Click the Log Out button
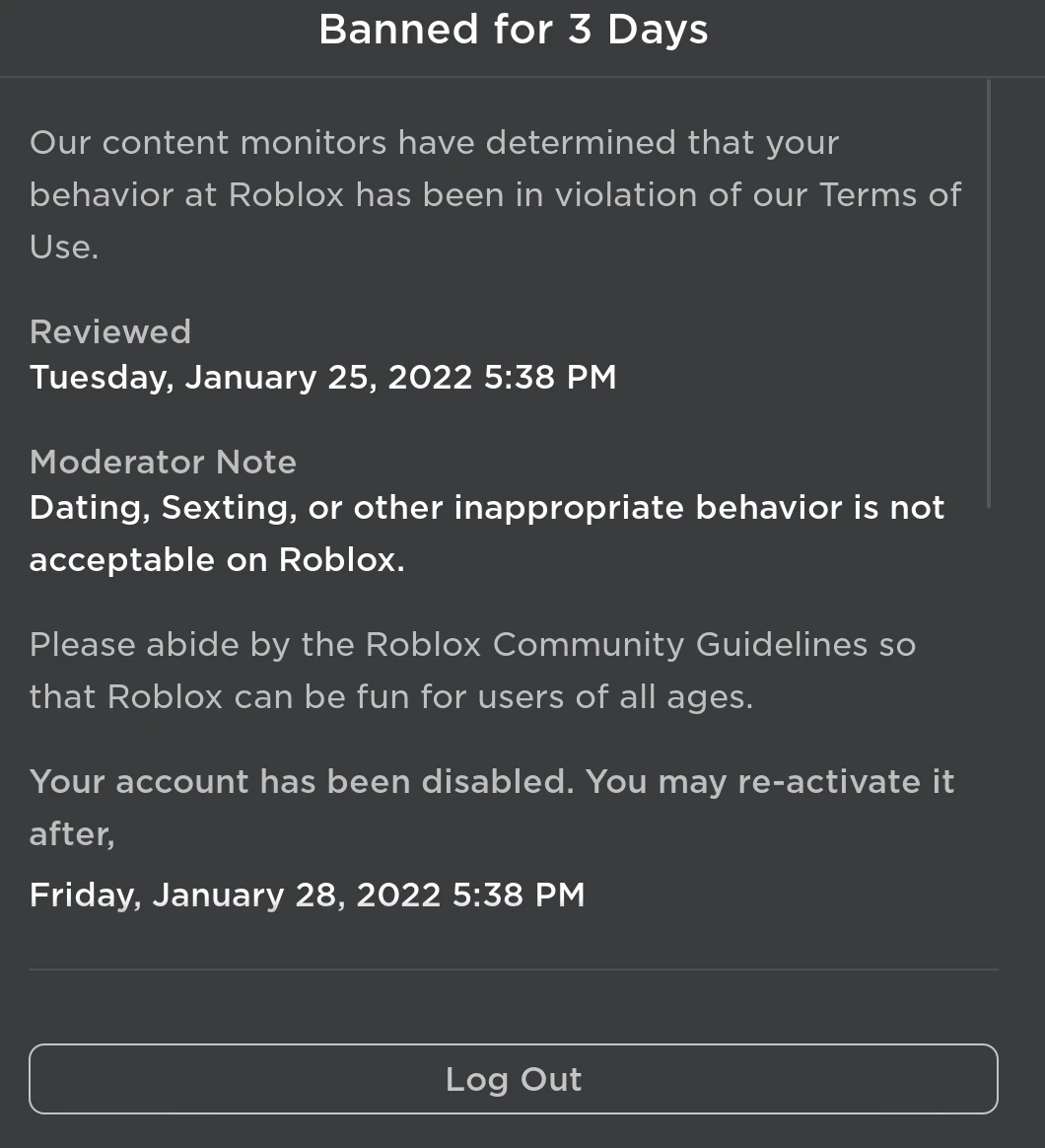 (513, 1079)
